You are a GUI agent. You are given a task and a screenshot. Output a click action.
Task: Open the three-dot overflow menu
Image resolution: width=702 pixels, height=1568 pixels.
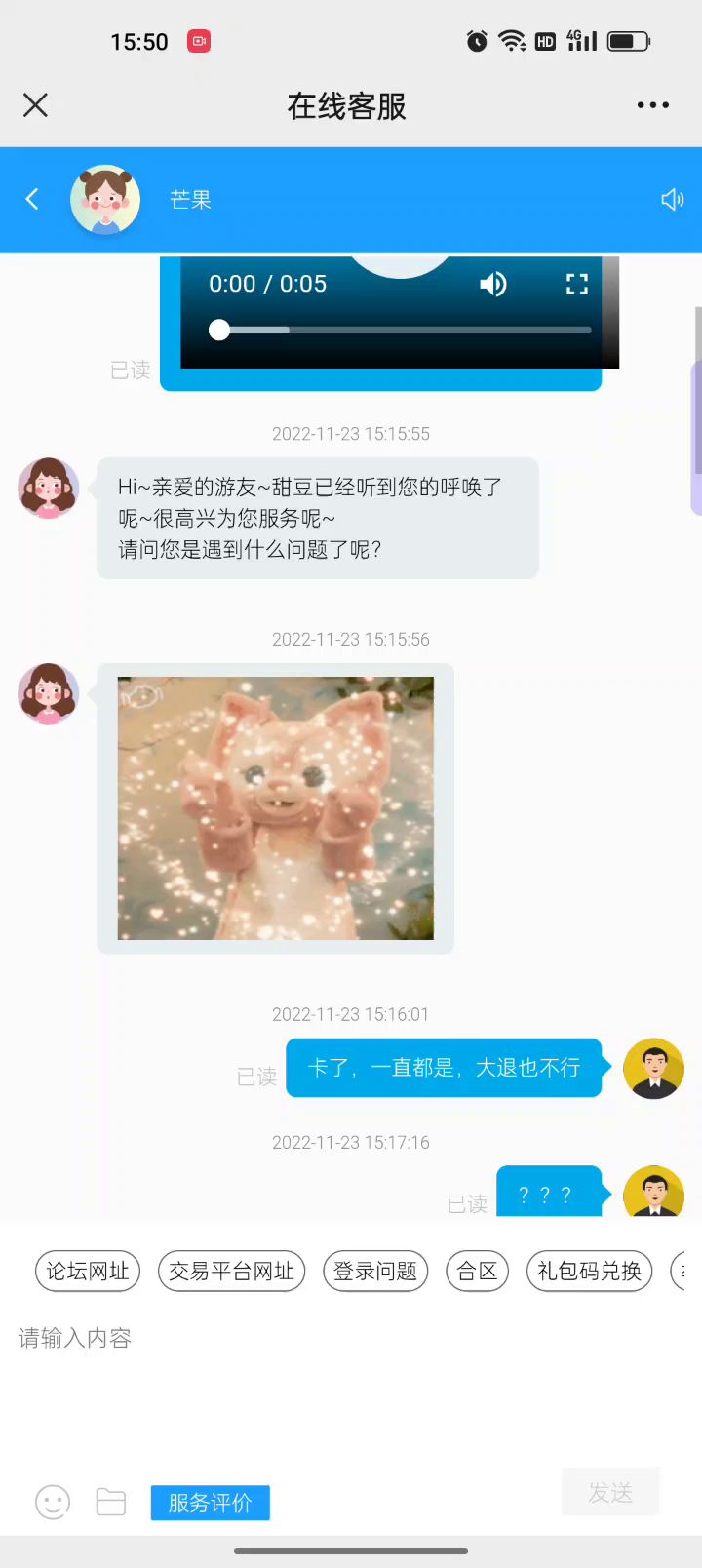[x=652, y=105]
